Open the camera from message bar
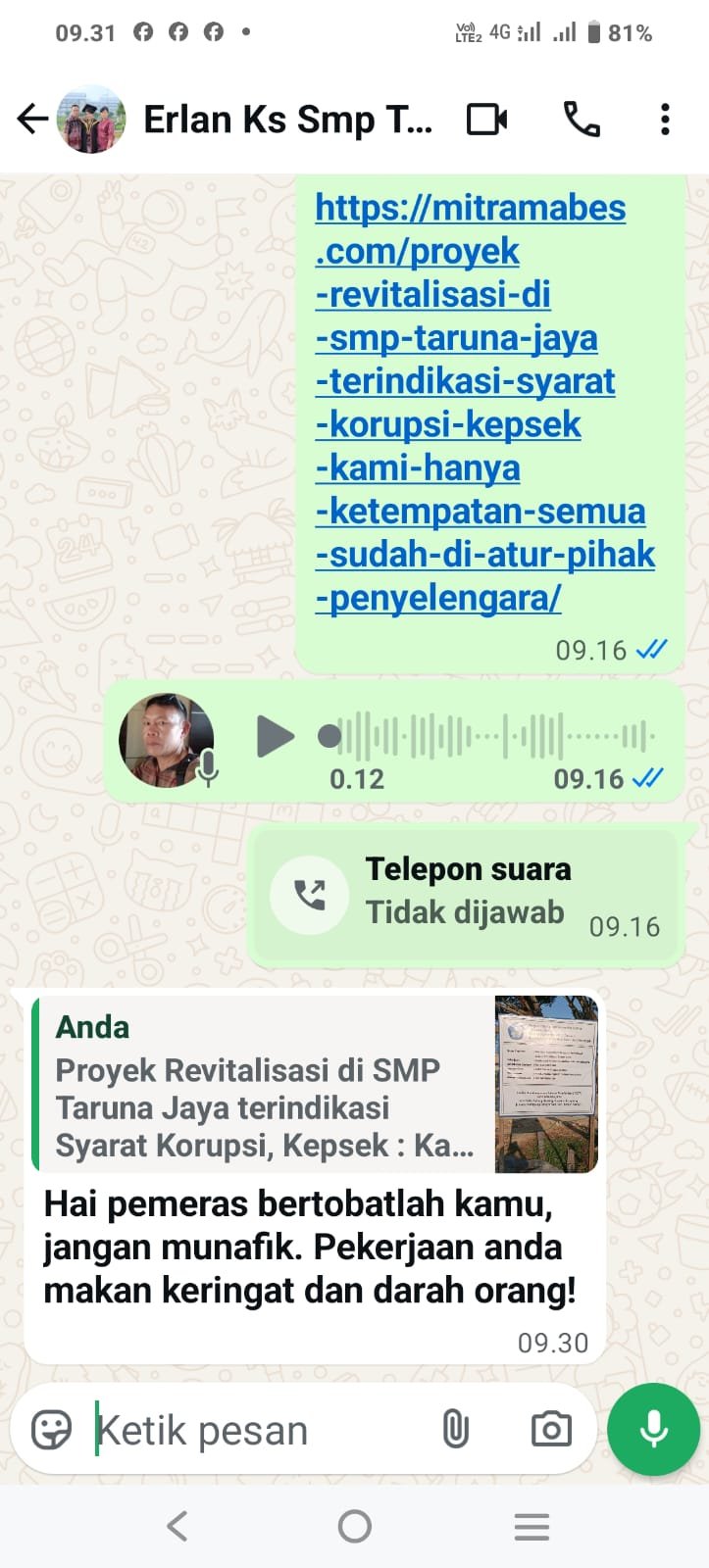 [x=551, y=1430]
